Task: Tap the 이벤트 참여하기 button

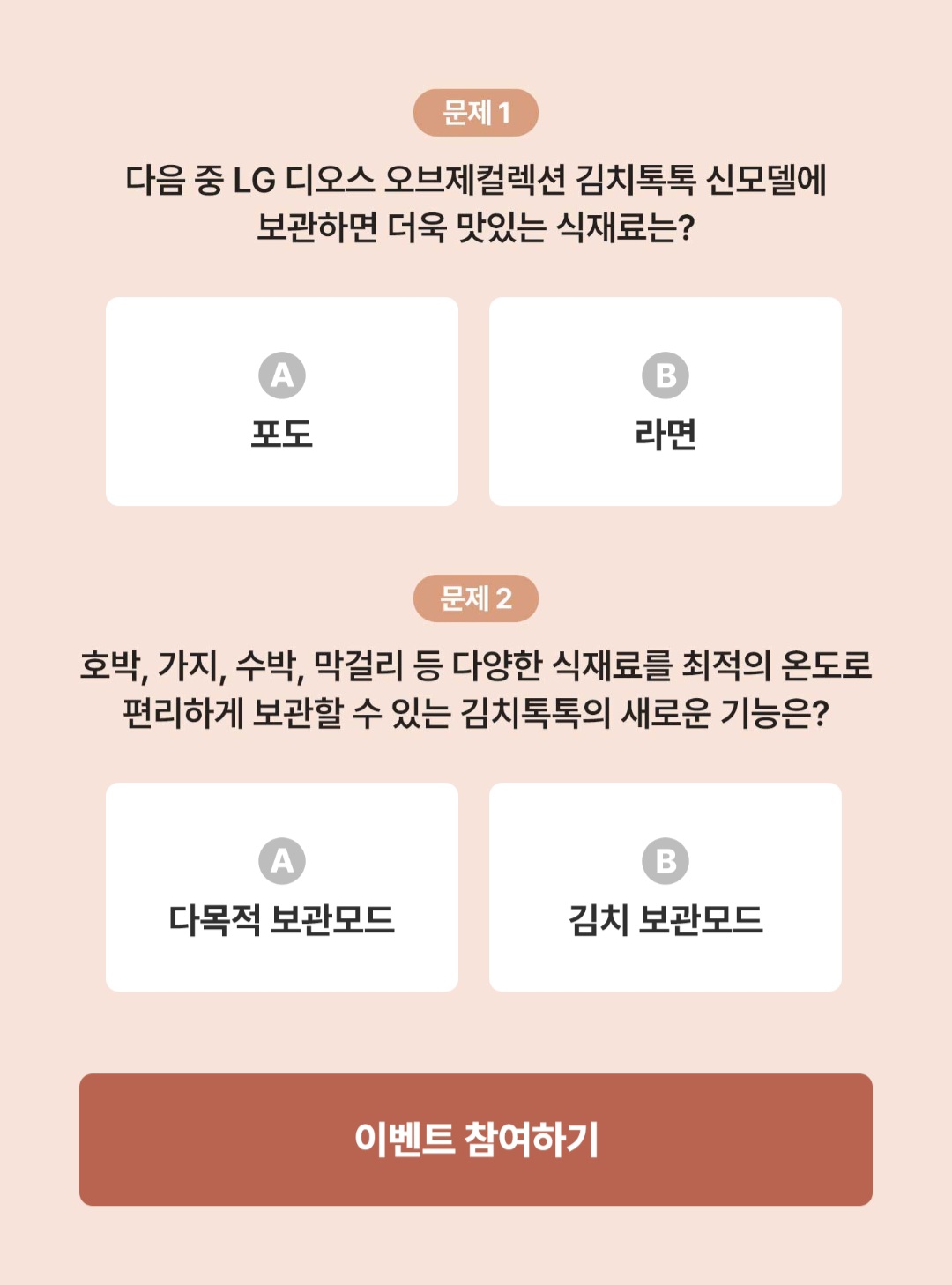Action: [476, 1140]
